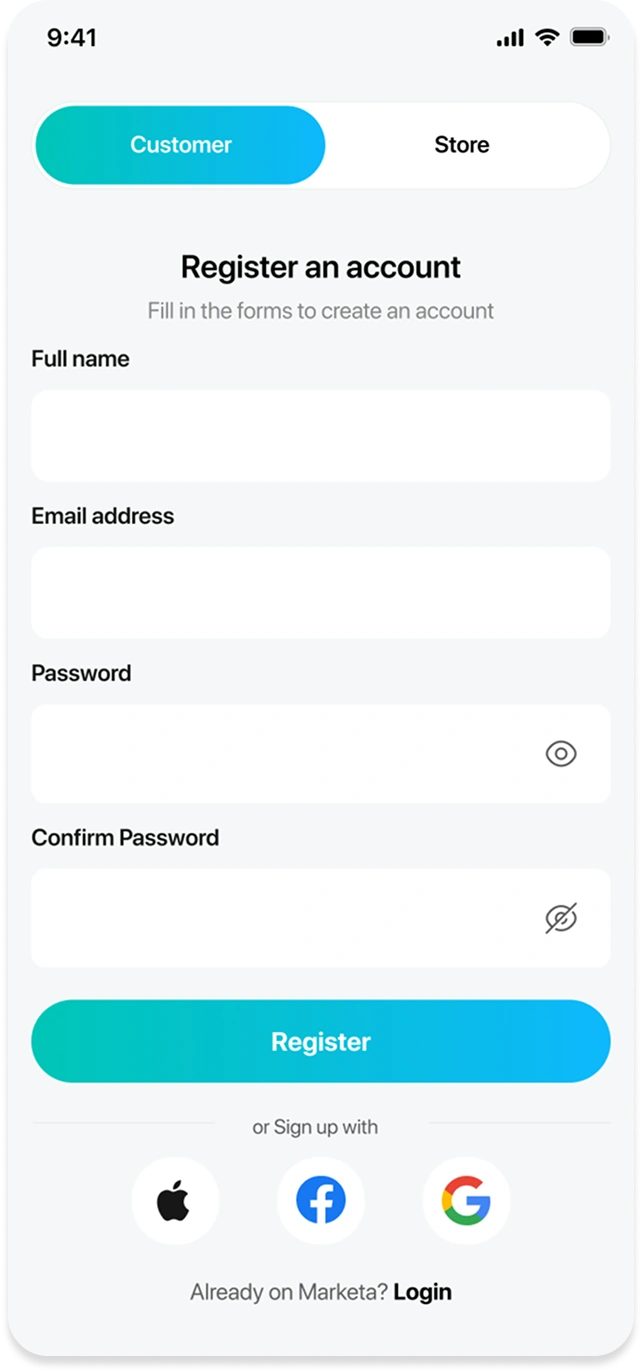Sign up with Apple
This screenshot has width=642, height=1372.
coord(174,1200)
